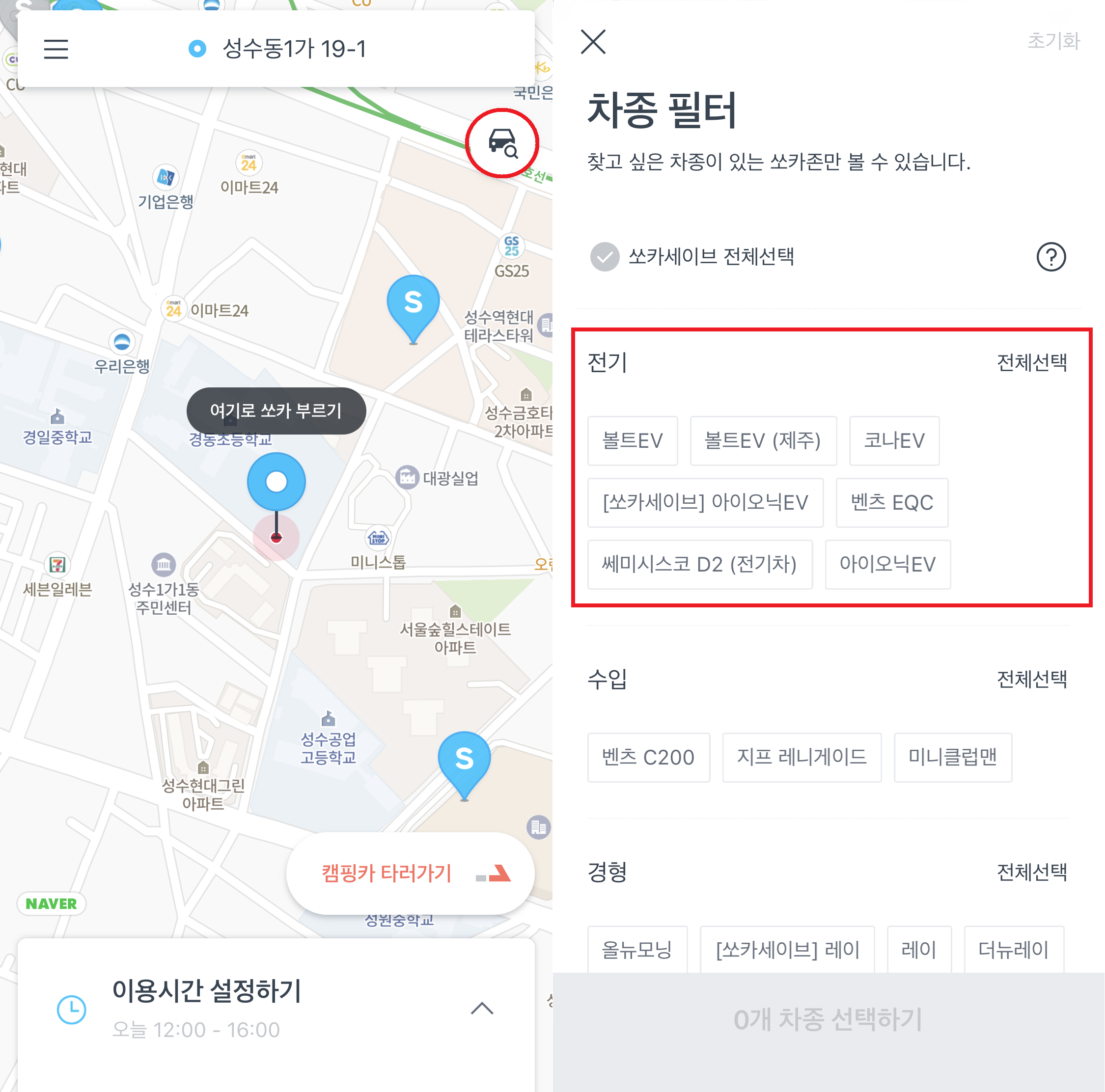Open the car type filter icon
Image resolution: width=1105 pixels, height=1092 pixels.
[502, 143]
